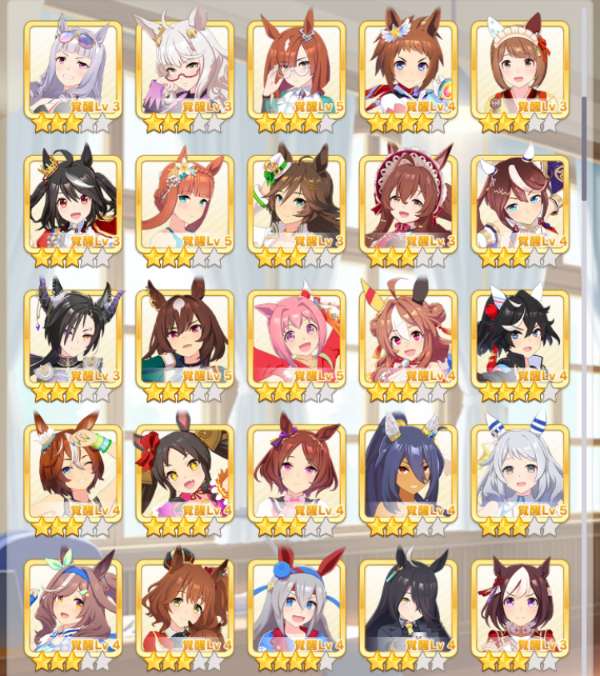Select the black twin-tail girl wearing a crown
Image resolution: width=600 pixels, height=676 pixels.
[73, 203]
